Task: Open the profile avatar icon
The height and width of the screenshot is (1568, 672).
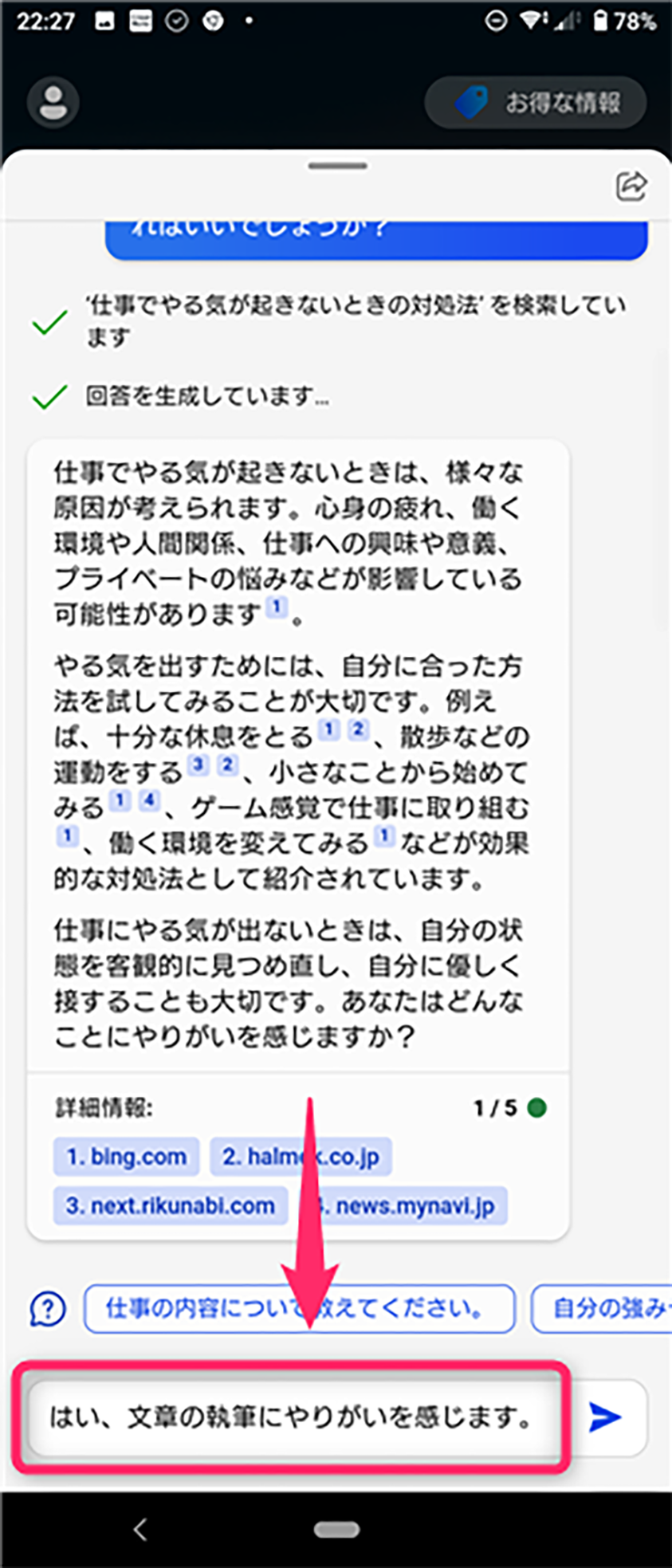Action: [53, 103]
